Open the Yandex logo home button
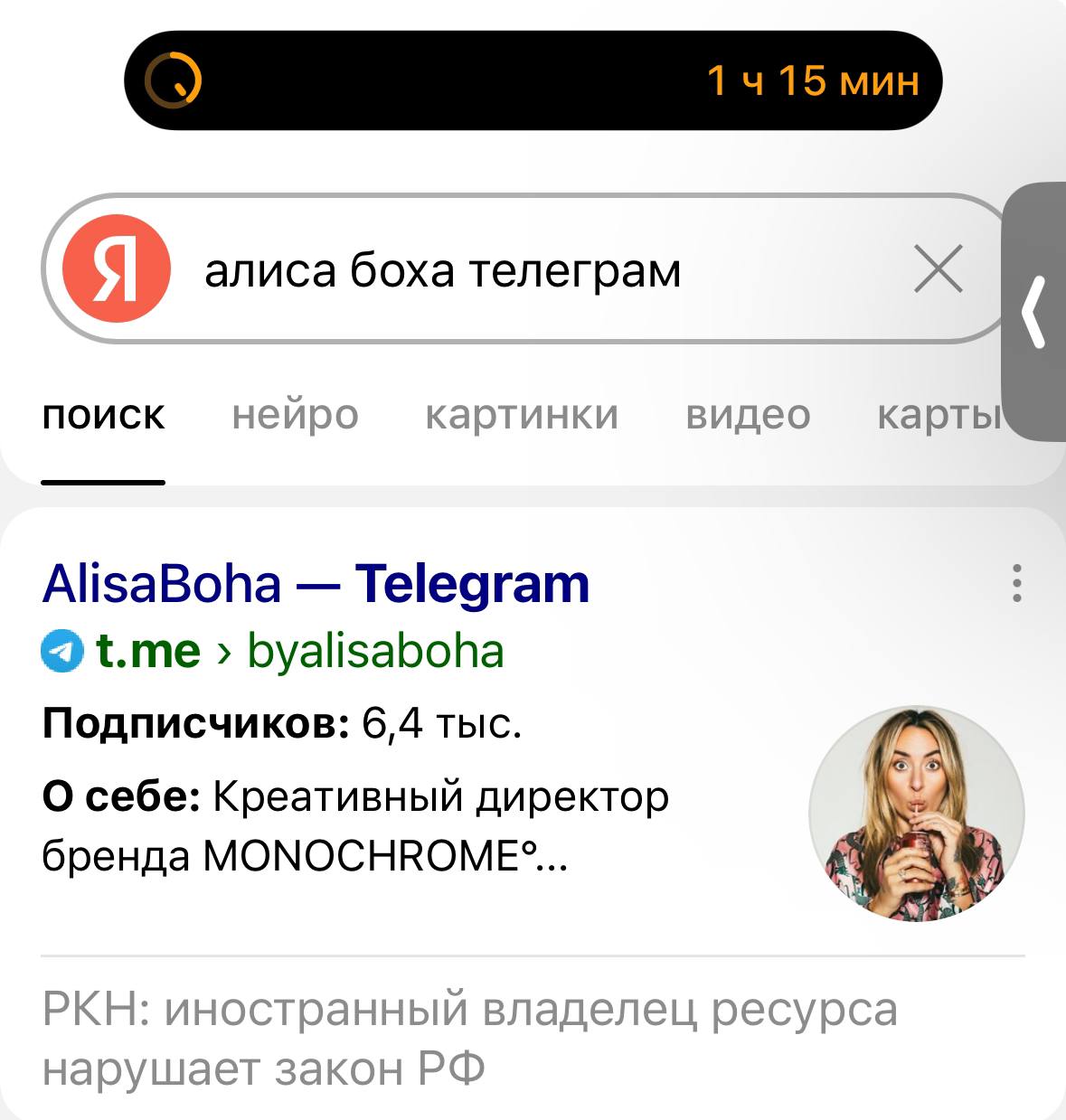 pos(116,269)
